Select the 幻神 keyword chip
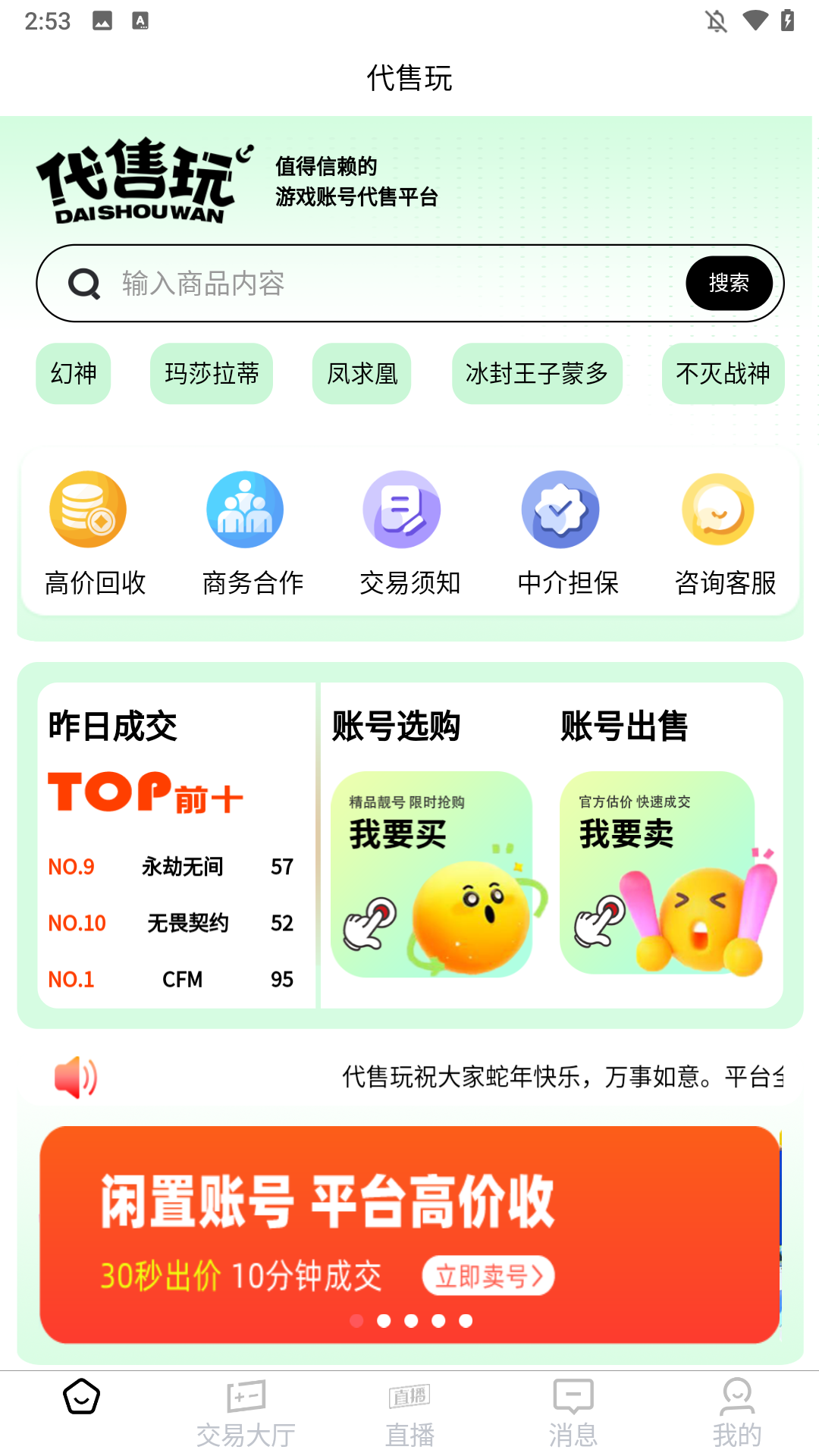The height and width of the screenshot is (1456, 819). click(x=73, y=373)
